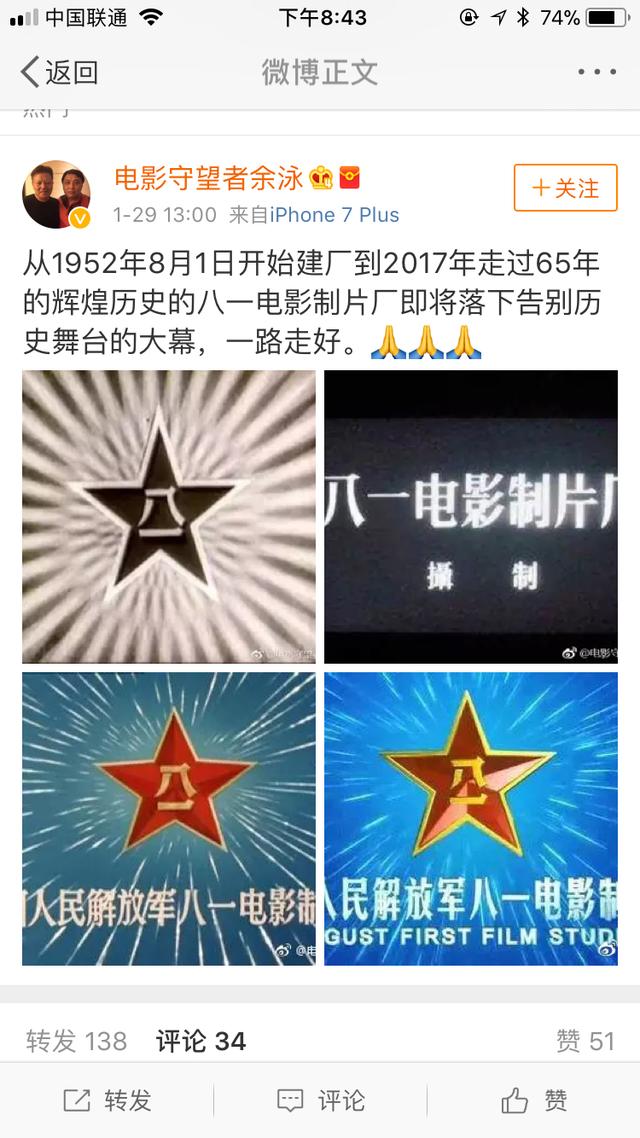The width and height of the screenshot is (640, 1138).
Task: Like this post with bottom 赞 button
Action: tap(534, 1101)
